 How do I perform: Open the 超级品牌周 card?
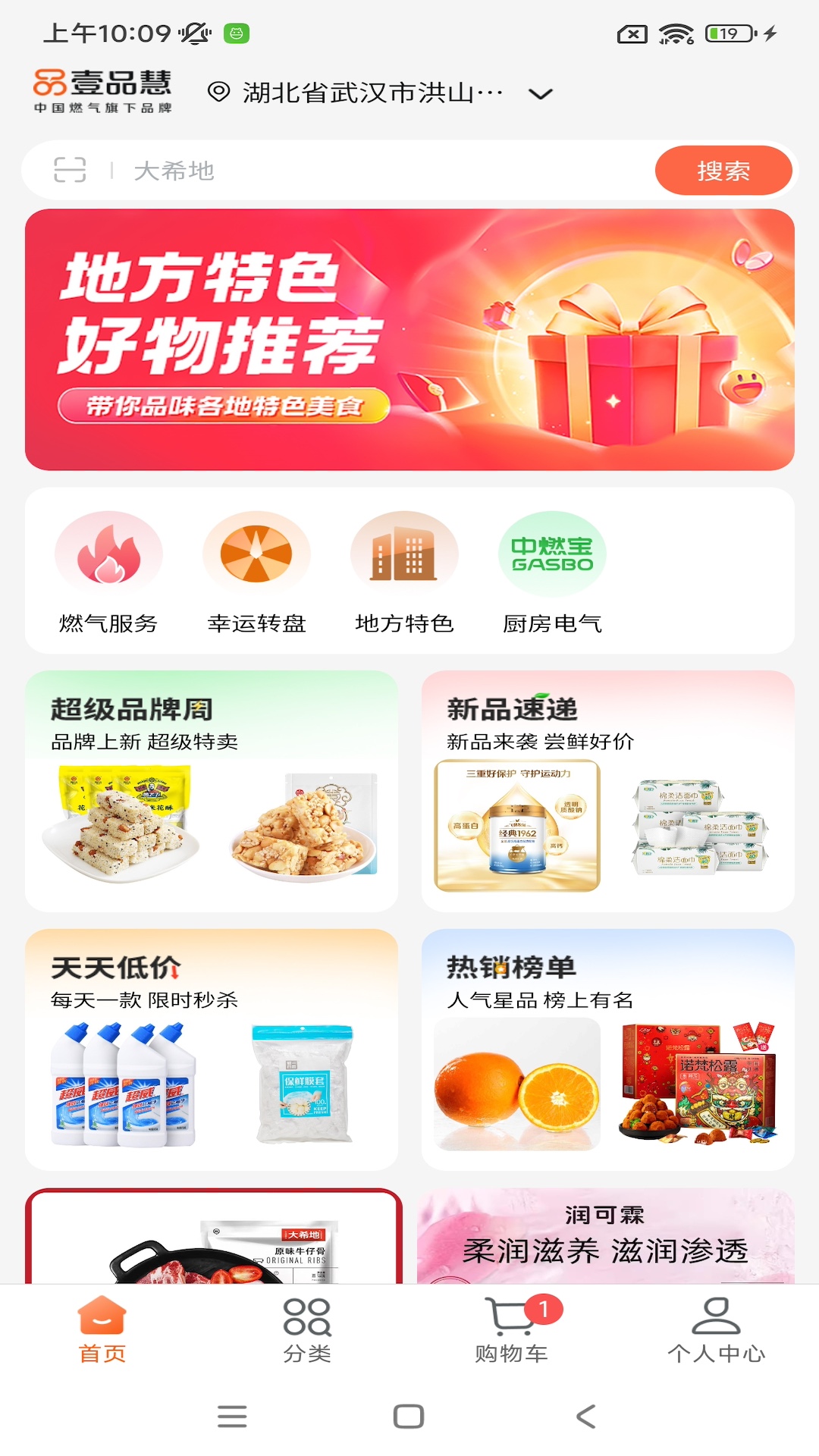click(212, 791)
